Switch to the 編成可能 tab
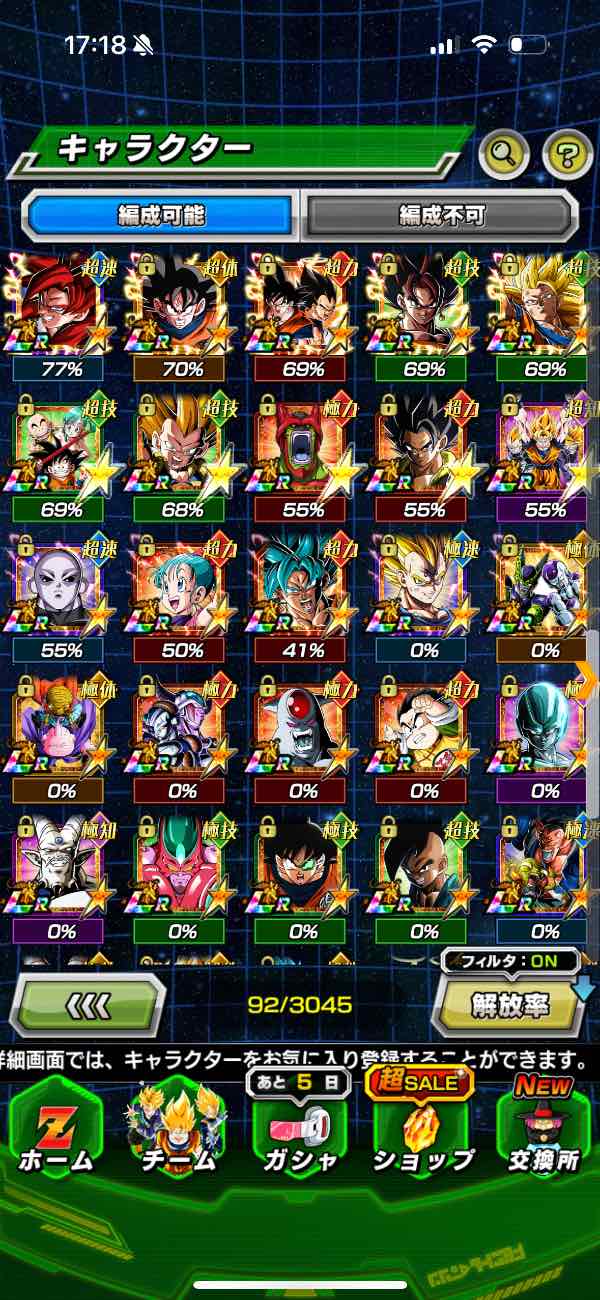600x1300 pixels. 160,215
